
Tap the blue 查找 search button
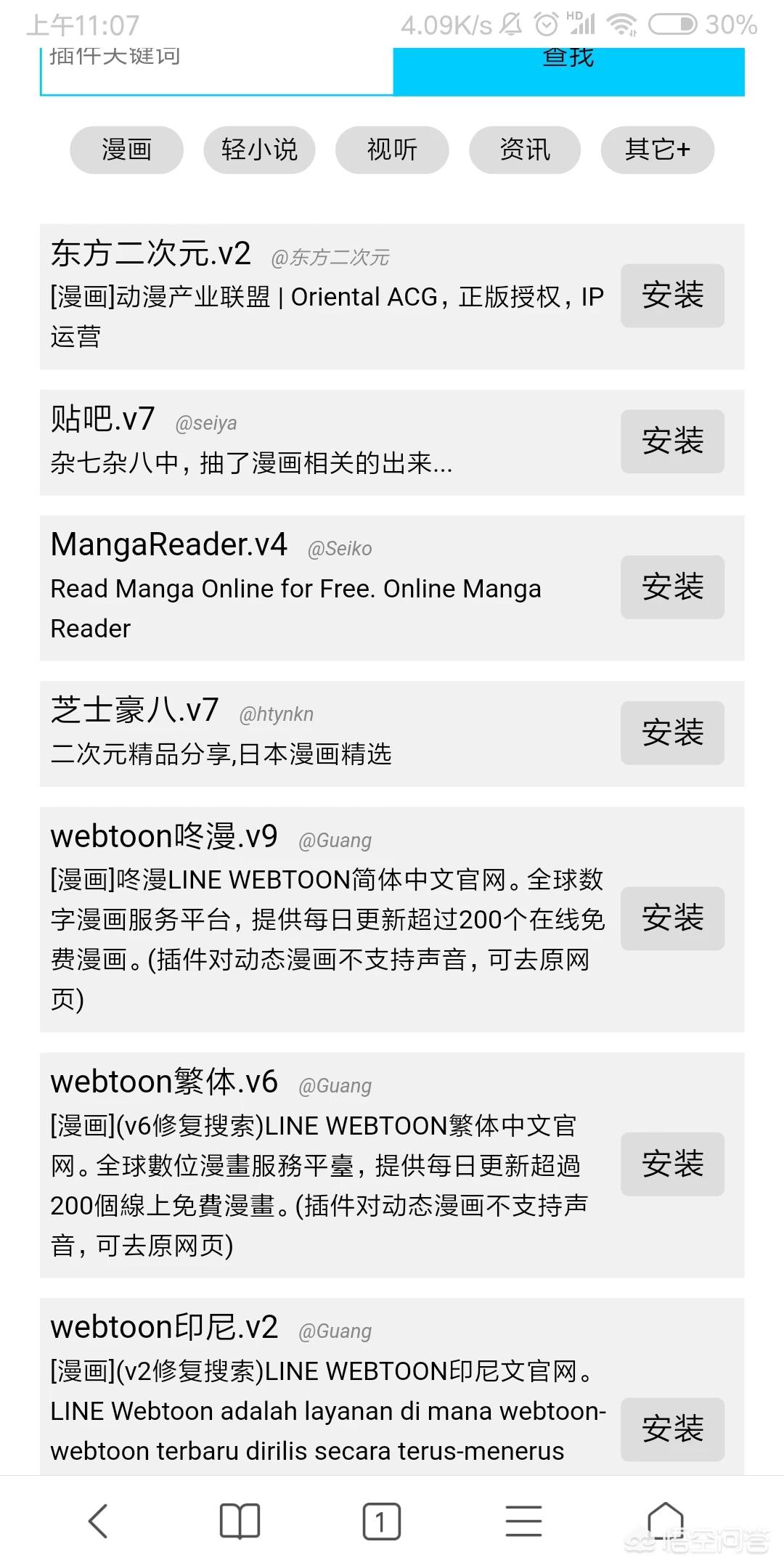click(569, 71)
